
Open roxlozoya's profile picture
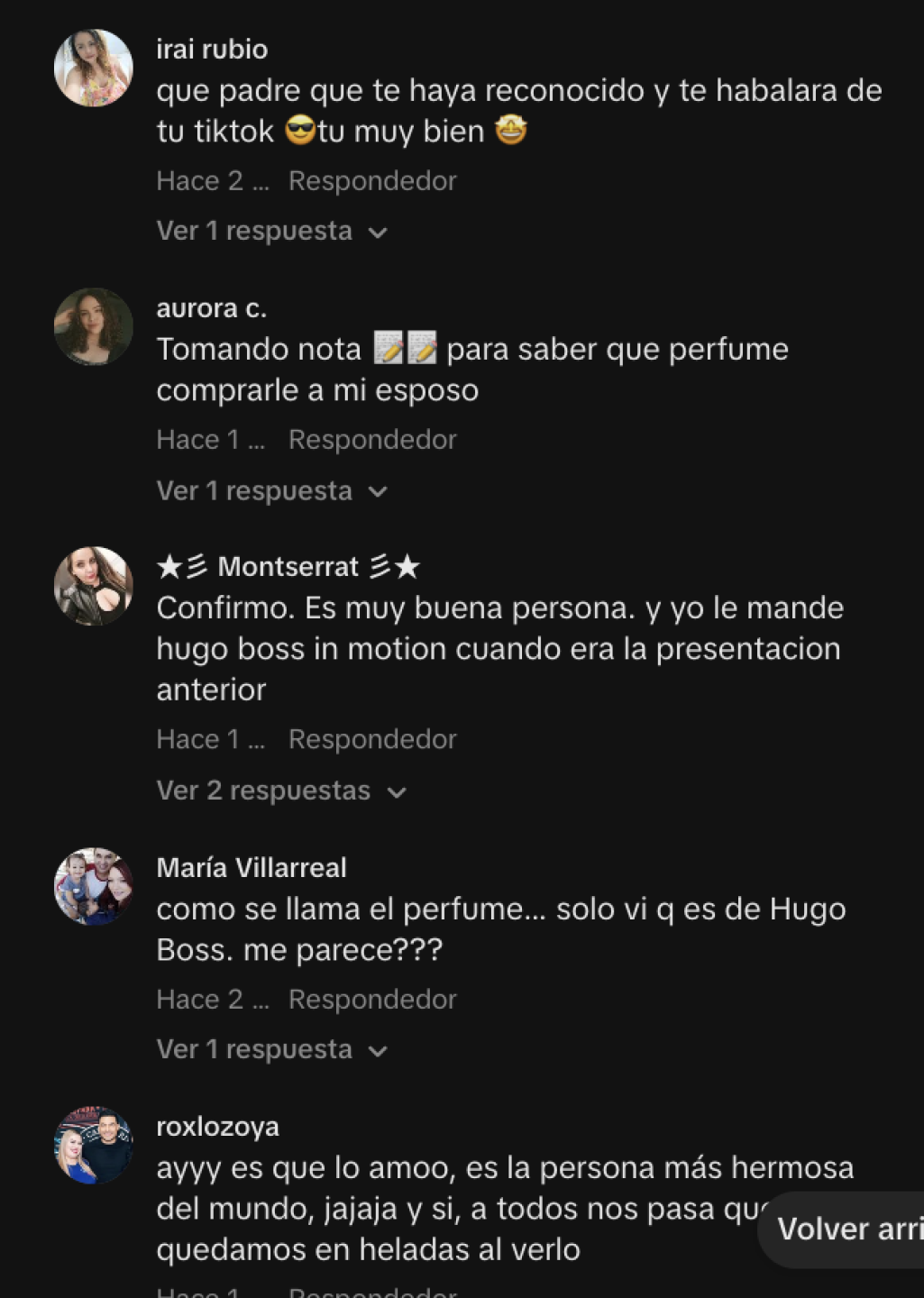tap(94, 1145)
